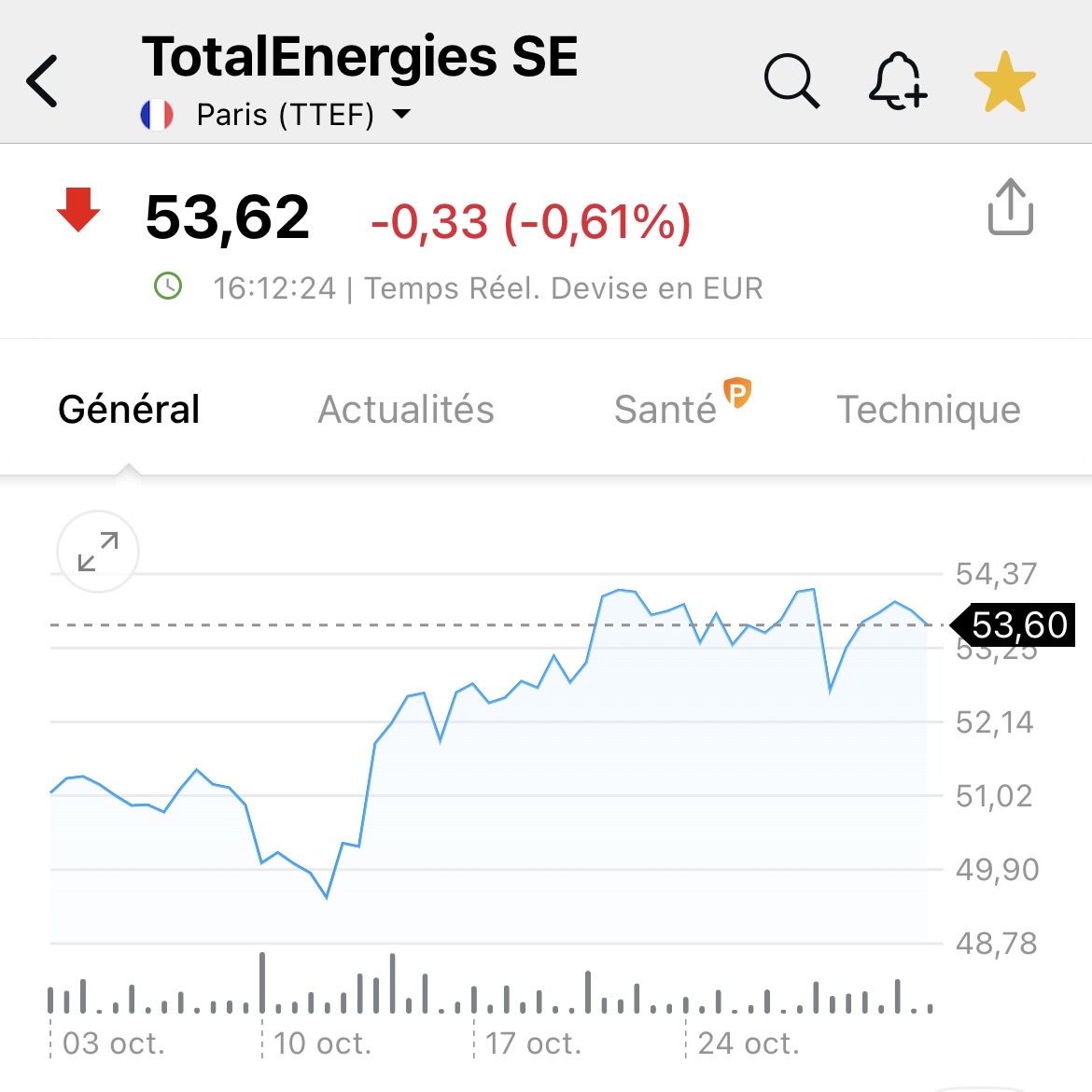Screen dimensions: 1092x1092
Task: Switch to the Actualités tab
Action: point(406,410)
